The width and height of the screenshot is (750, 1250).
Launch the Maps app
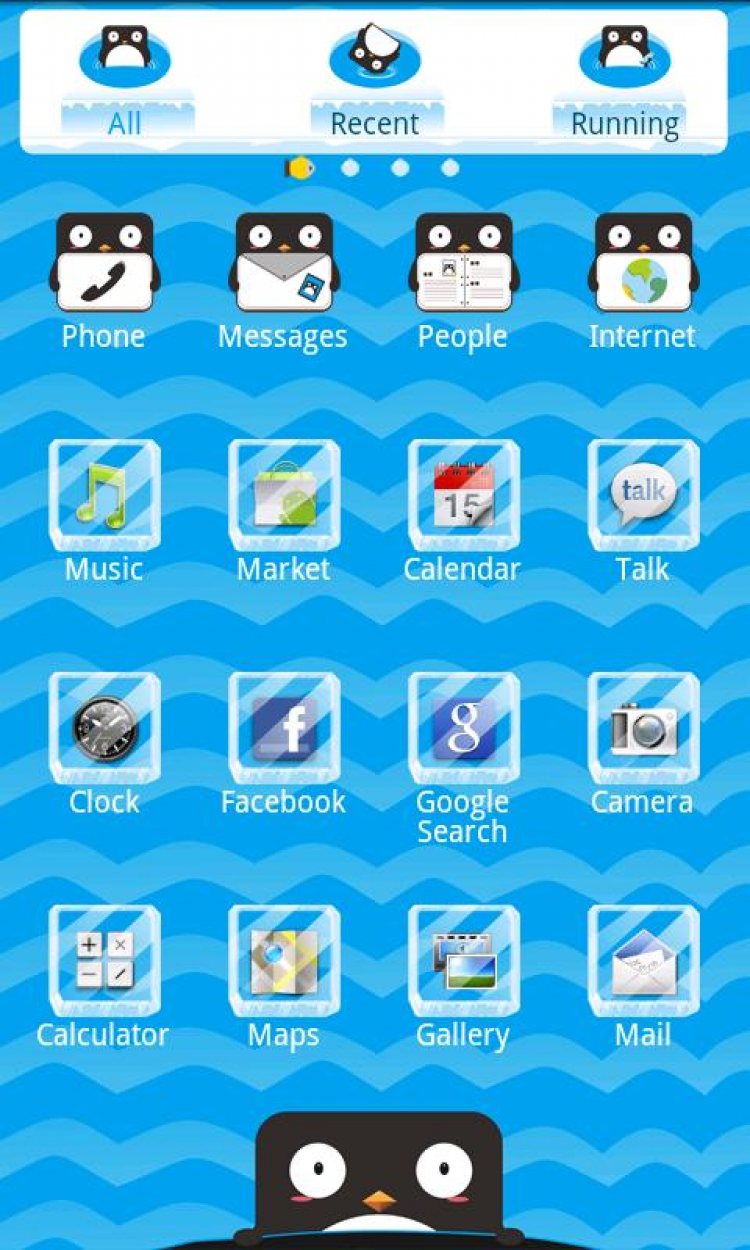pos(284,962)
